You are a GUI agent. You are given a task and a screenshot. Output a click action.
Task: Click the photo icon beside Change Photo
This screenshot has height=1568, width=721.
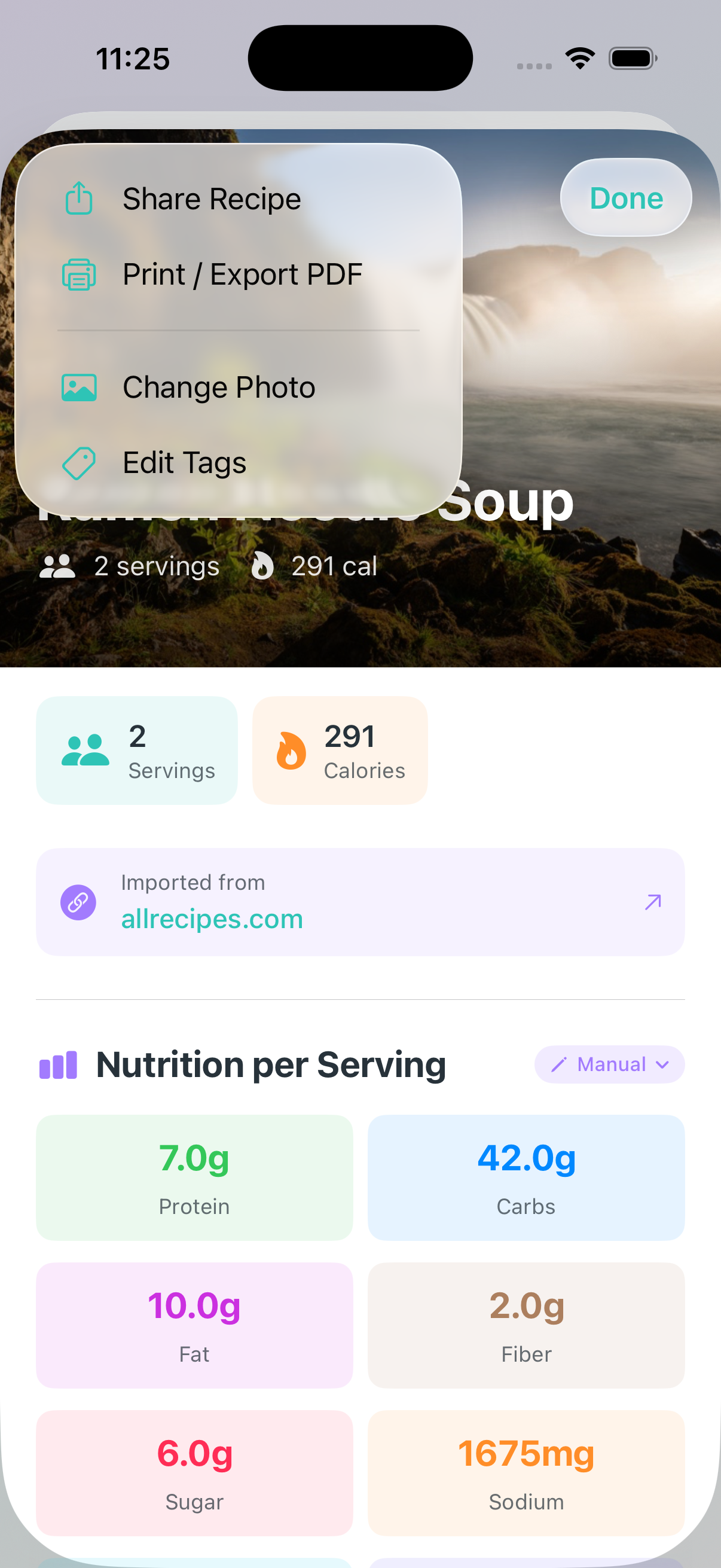(x=80, y=386)
